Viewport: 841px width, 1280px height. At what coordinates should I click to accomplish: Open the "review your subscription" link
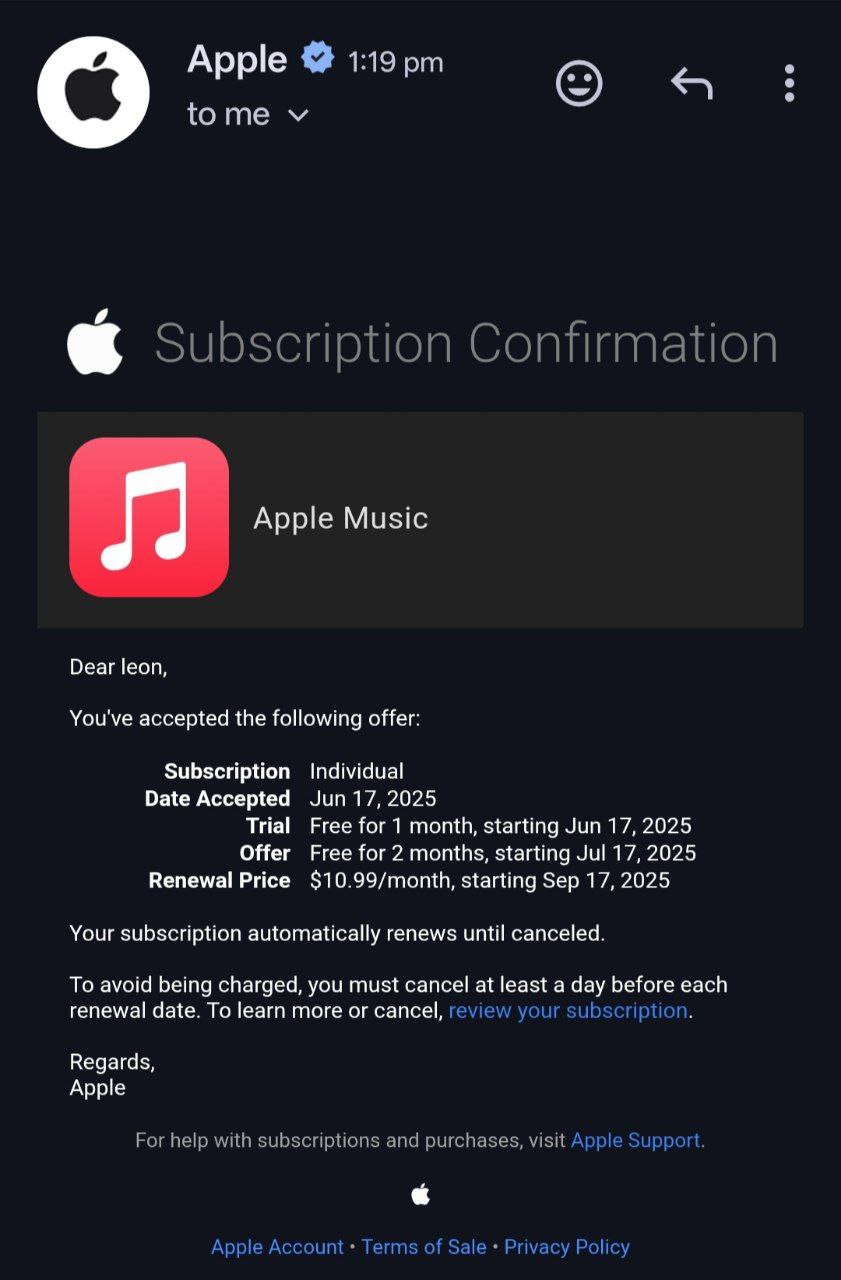pos(567,1011)
